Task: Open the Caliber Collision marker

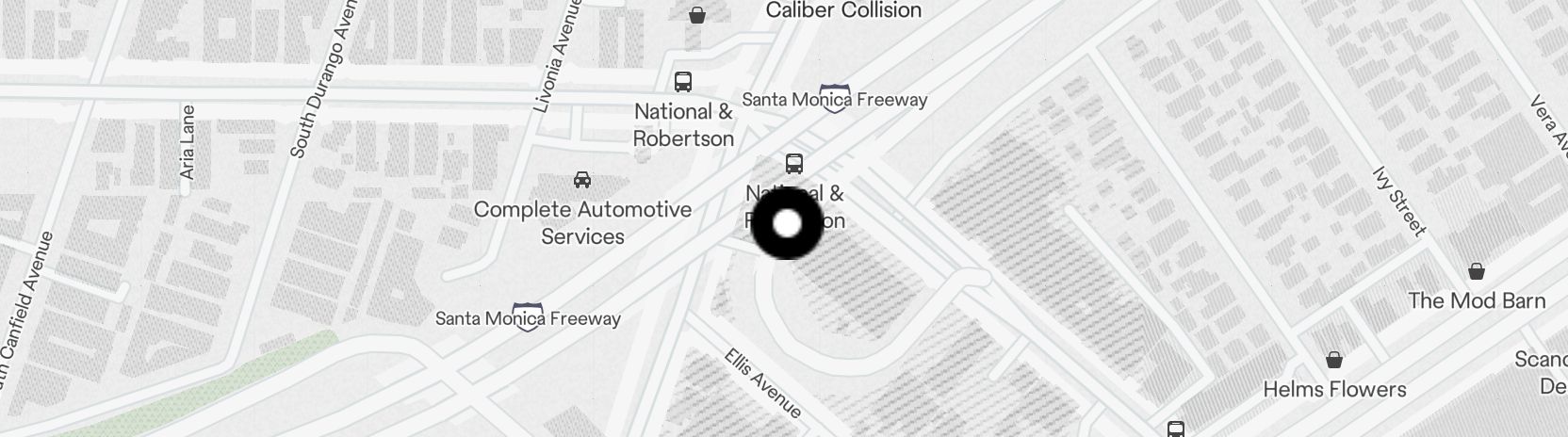Action: pyautogui.click(x=697, y=14)
